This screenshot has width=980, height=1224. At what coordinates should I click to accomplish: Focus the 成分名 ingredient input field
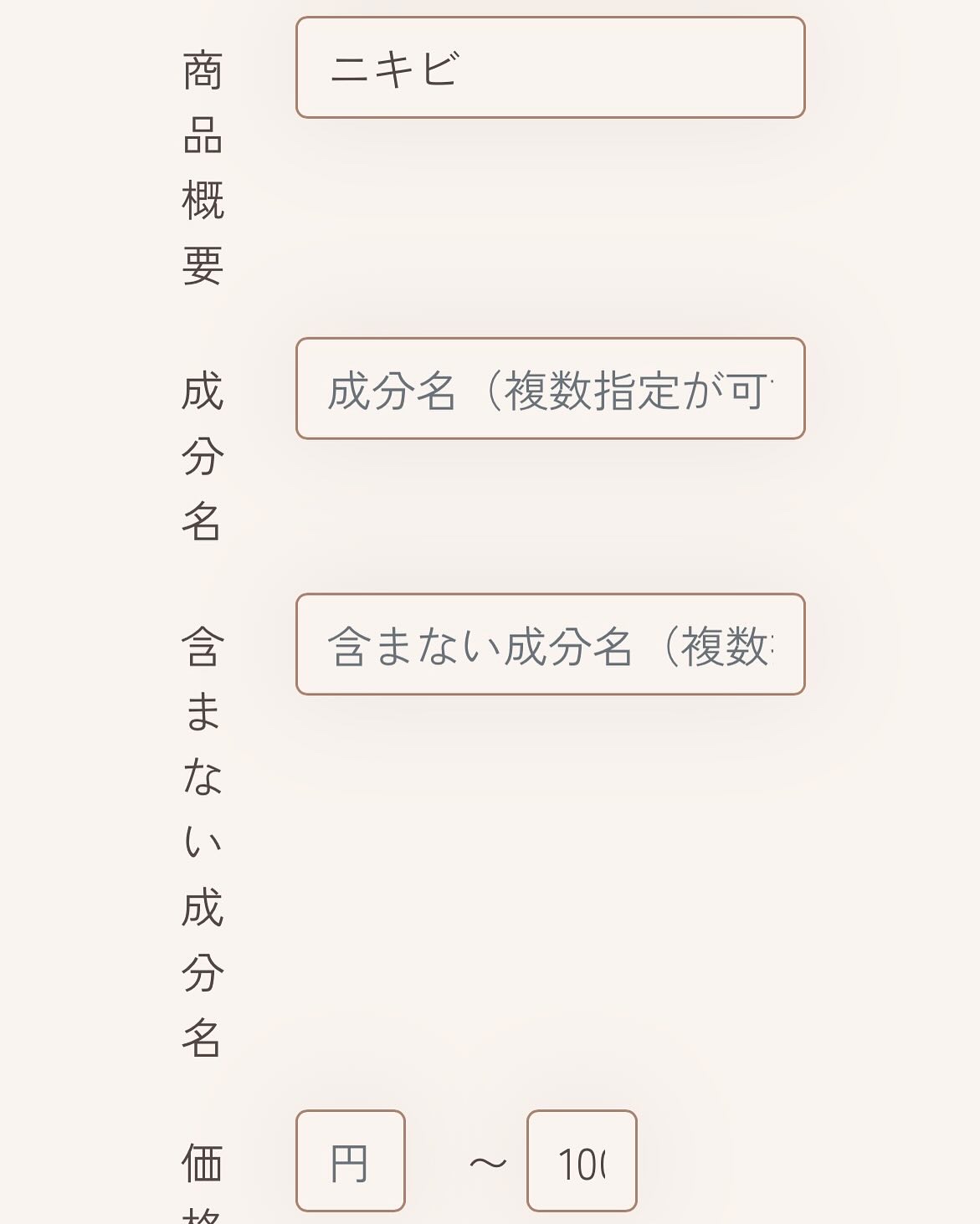click(x=550, y=389)
